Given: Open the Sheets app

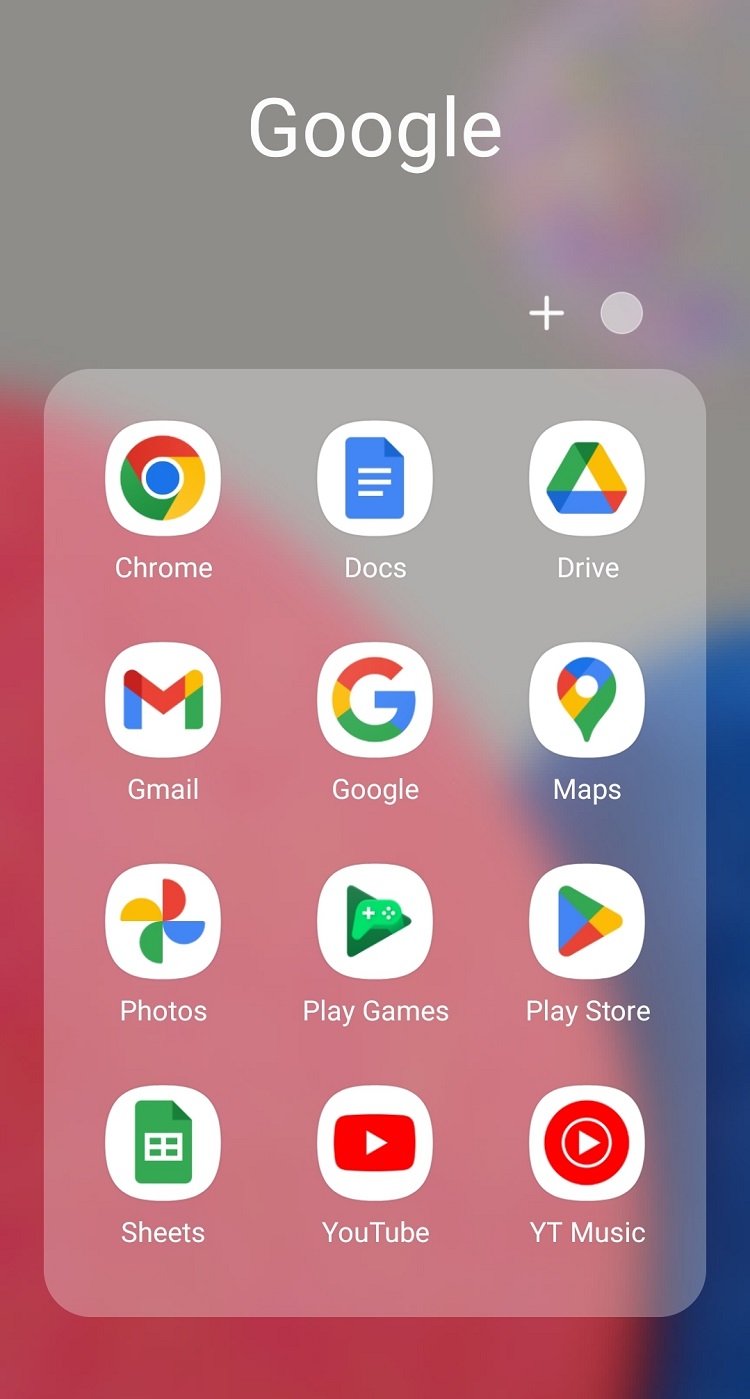Looking at the screenshot, I should tap(163, 1143).
